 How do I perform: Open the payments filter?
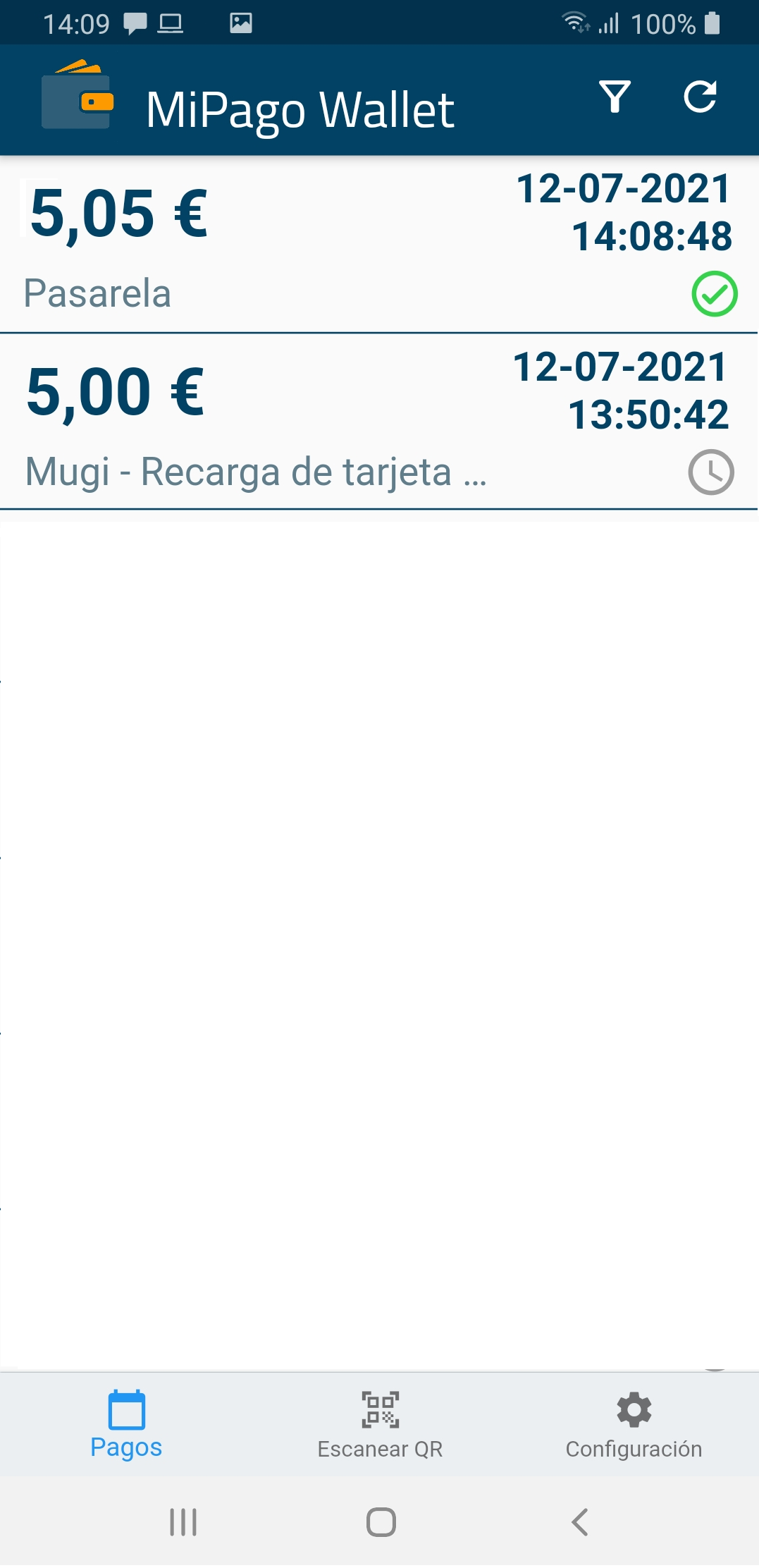615,97
